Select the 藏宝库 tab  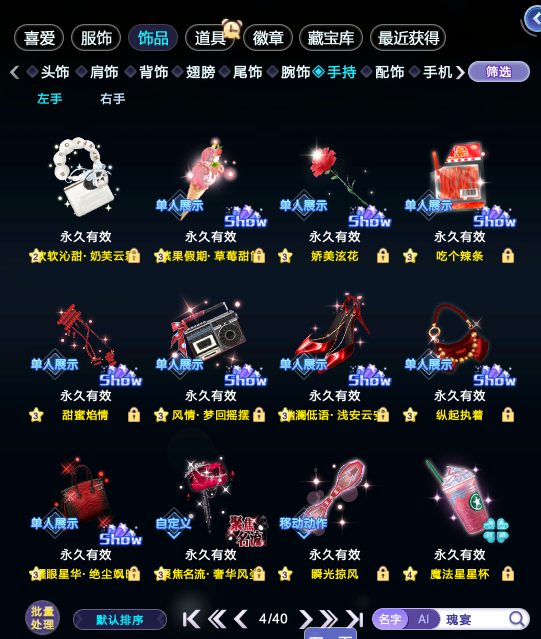point(330,38)
